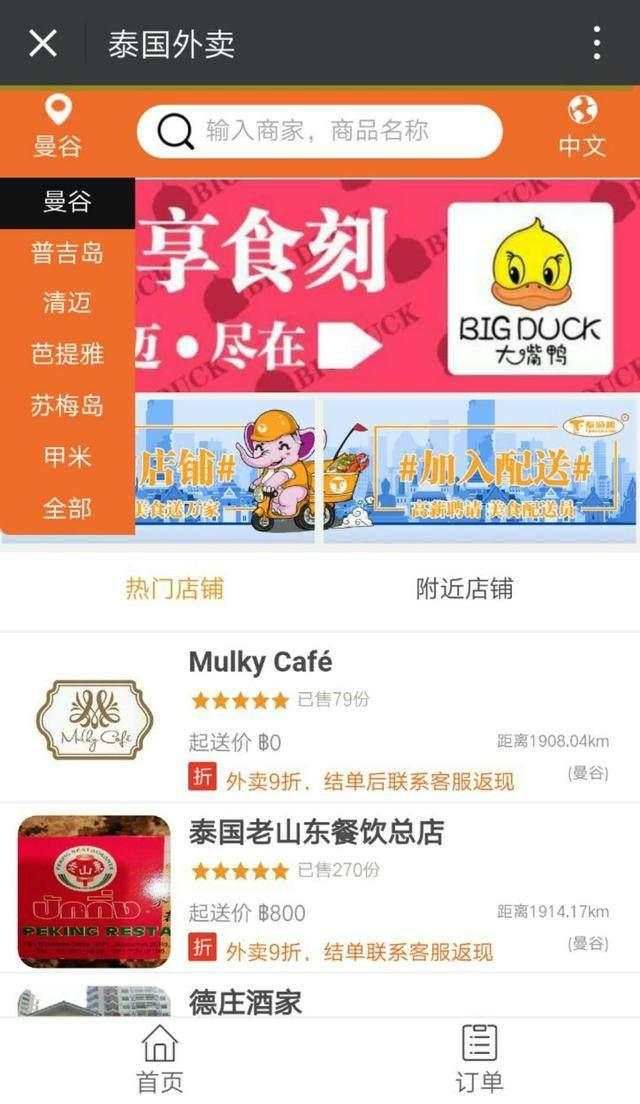Image resolution: width=640 pixels, height=1104 pixels.
Task: Switch to the 附近店铺 tab
Action: coord(464,589)
